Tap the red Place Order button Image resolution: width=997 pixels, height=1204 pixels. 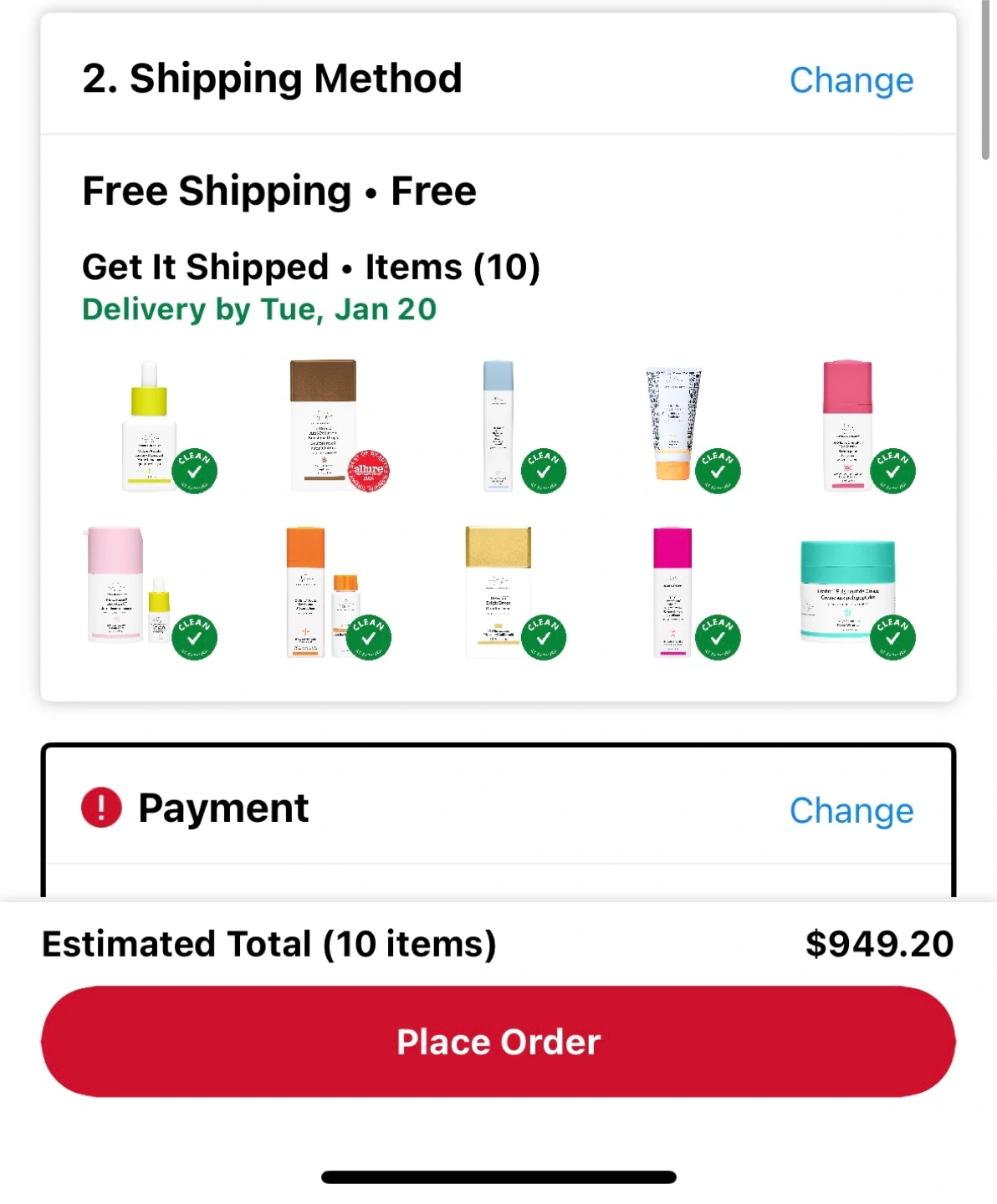tap(498, 1042)
